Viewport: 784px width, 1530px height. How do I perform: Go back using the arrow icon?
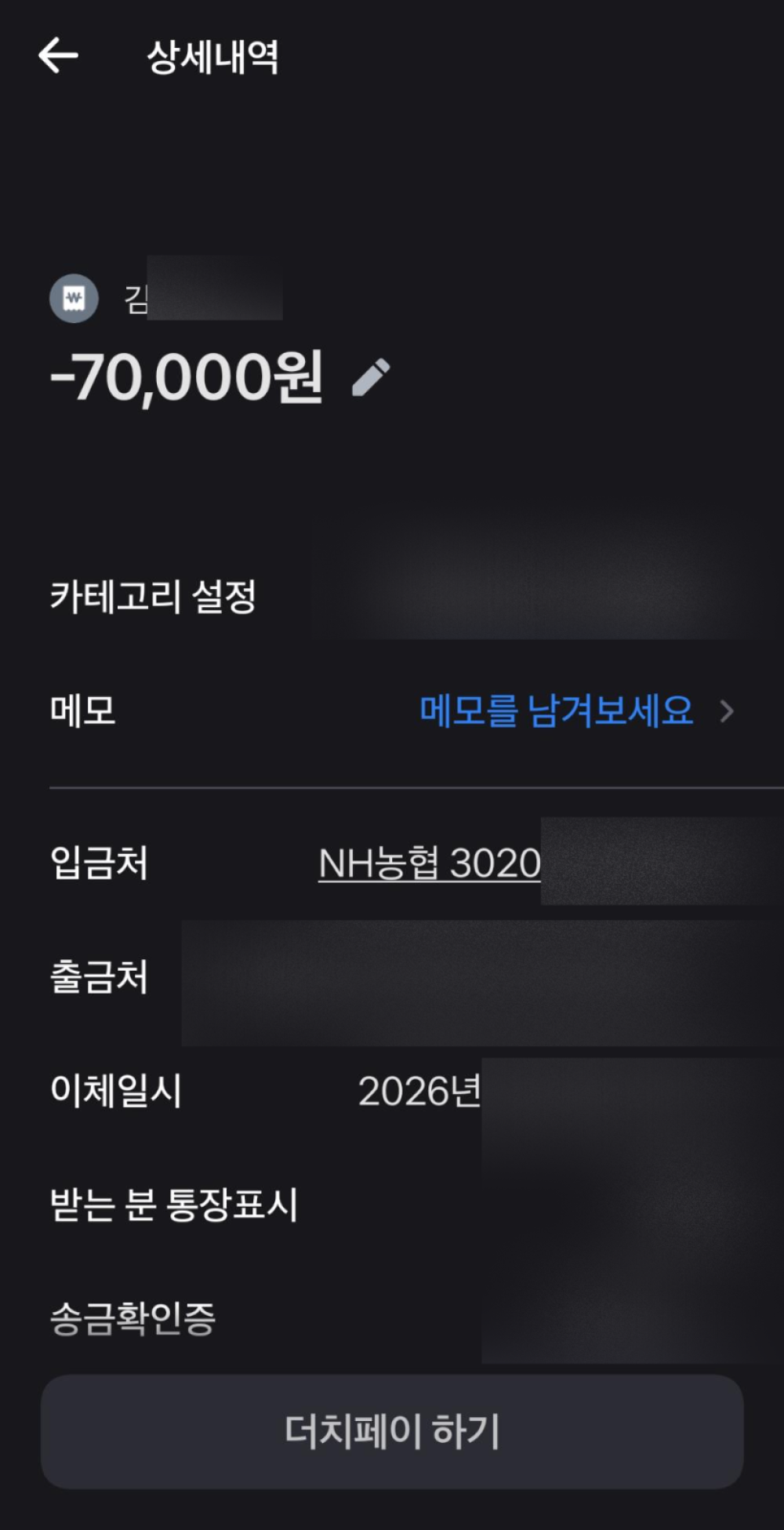(x=59, y=56)
